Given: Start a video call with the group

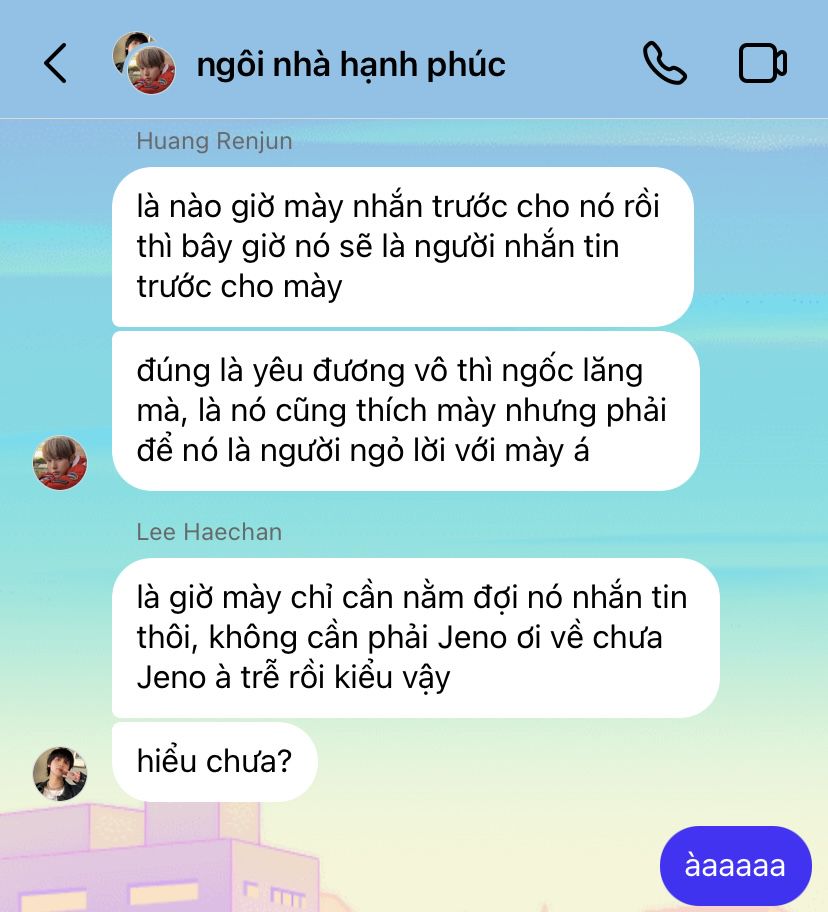Looking at the screenshot, I should pos(762,64).
